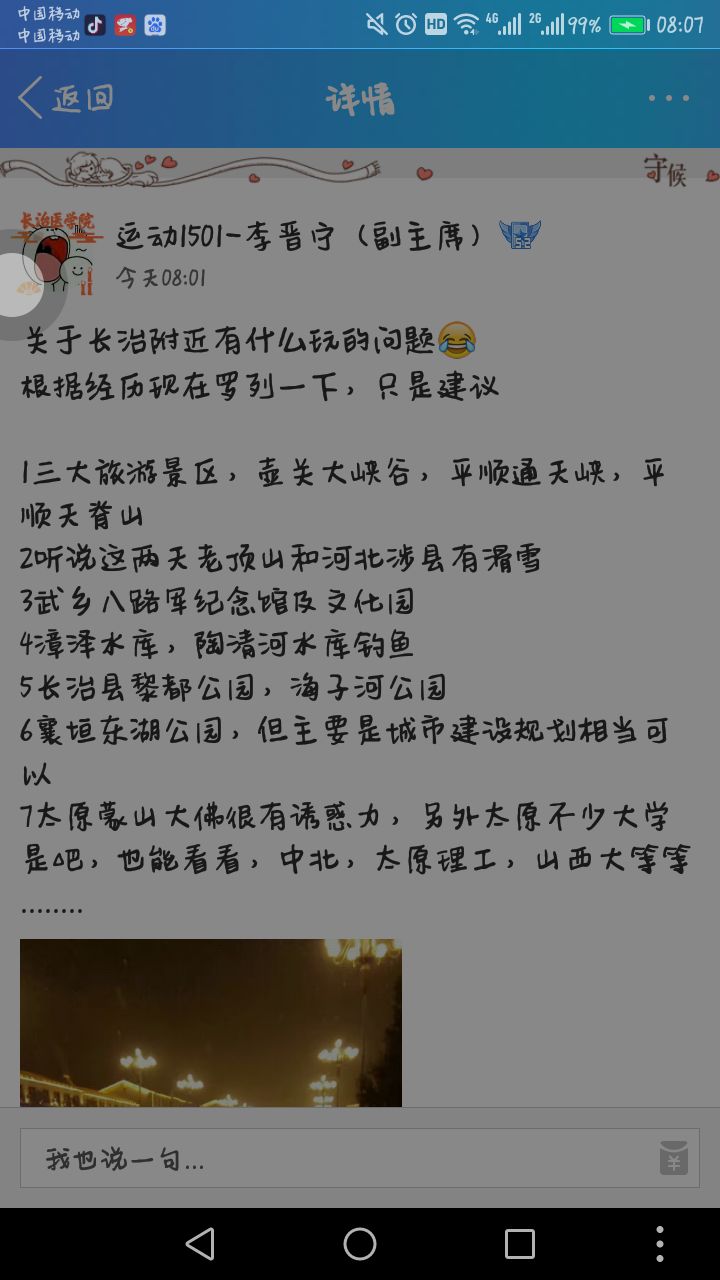Screen dimensions: 720x1280
Task: Open the three-dot overflow menu
Action: pos(668,98)
